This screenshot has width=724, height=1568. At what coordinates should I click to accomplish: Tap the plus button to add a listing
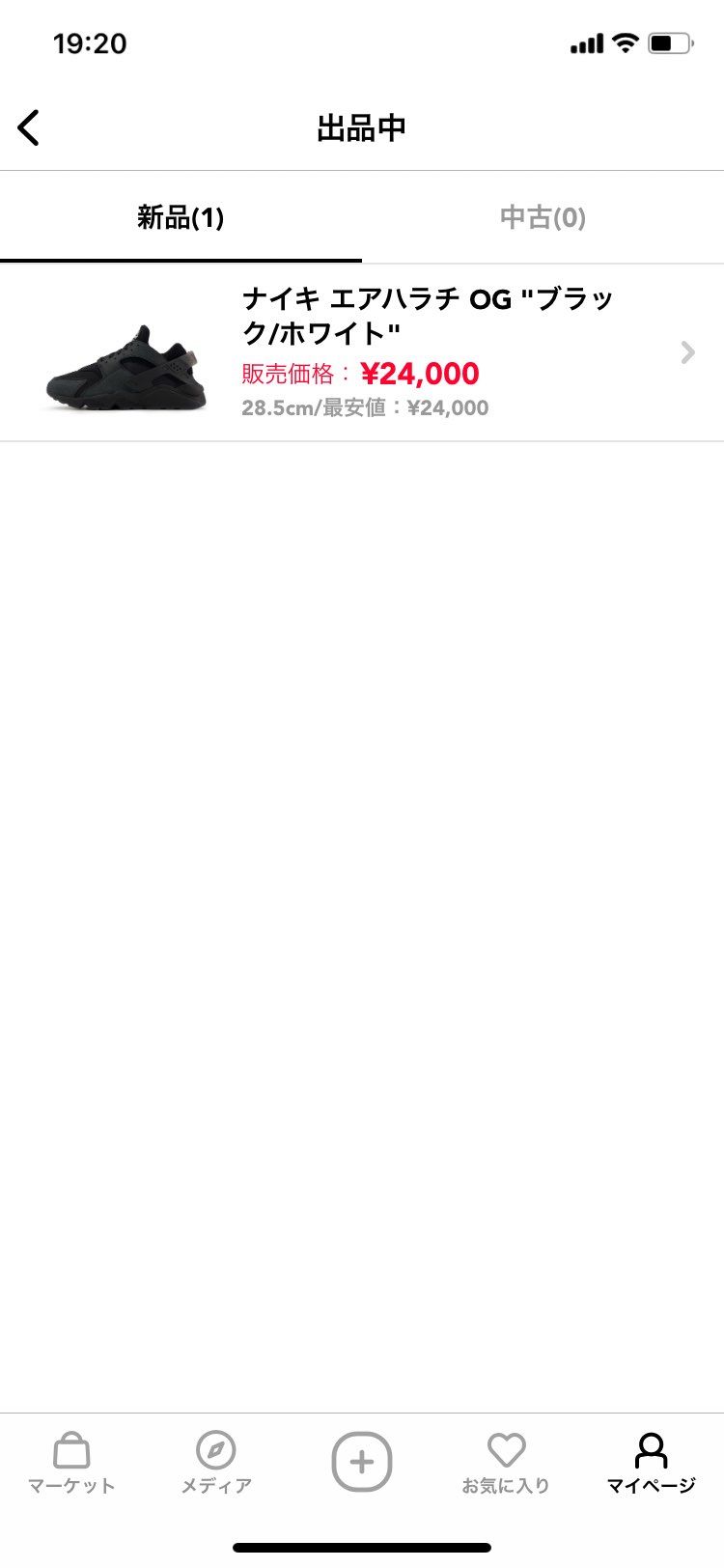362,1462
